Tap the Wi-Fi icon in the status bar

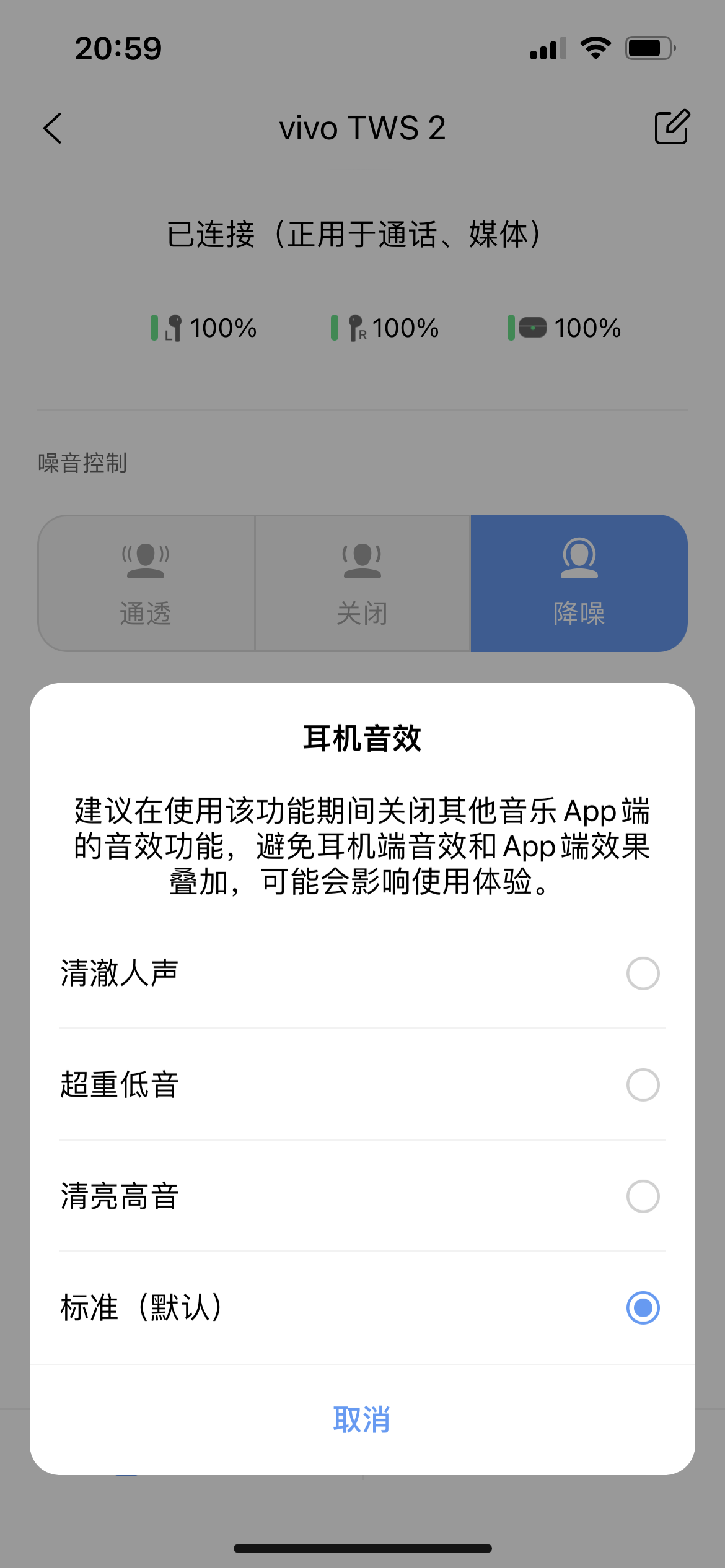pos(595,48)
